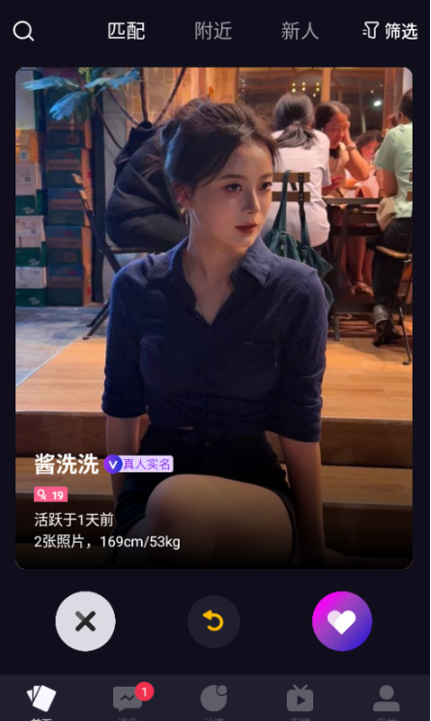Undo the last action with the yellow arrow
This screenshot has width=431, height=721.
213,621
